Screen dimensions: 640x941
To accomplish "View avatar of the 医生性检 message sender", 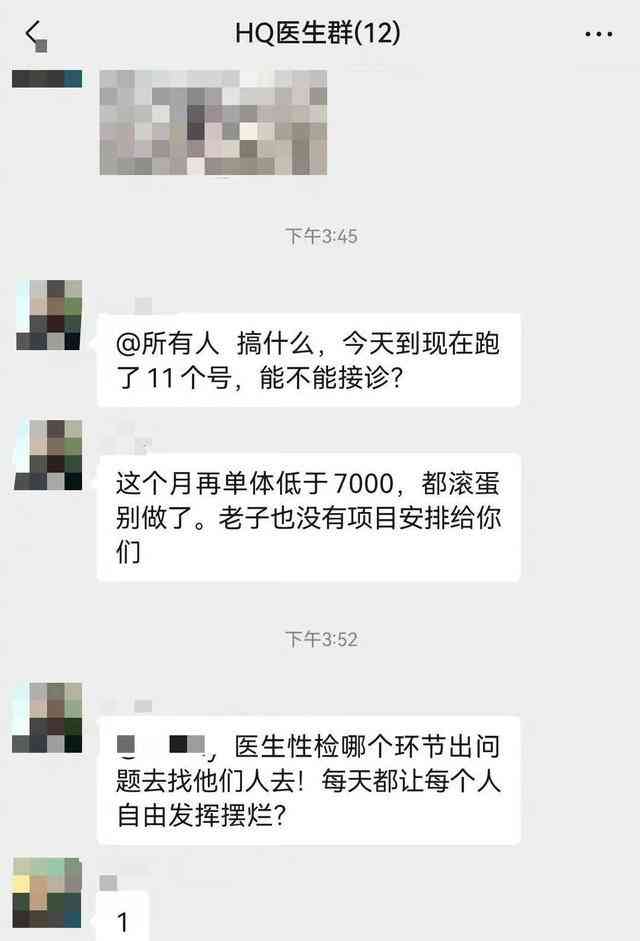I will pyautogui.click(x=48, y=718).
